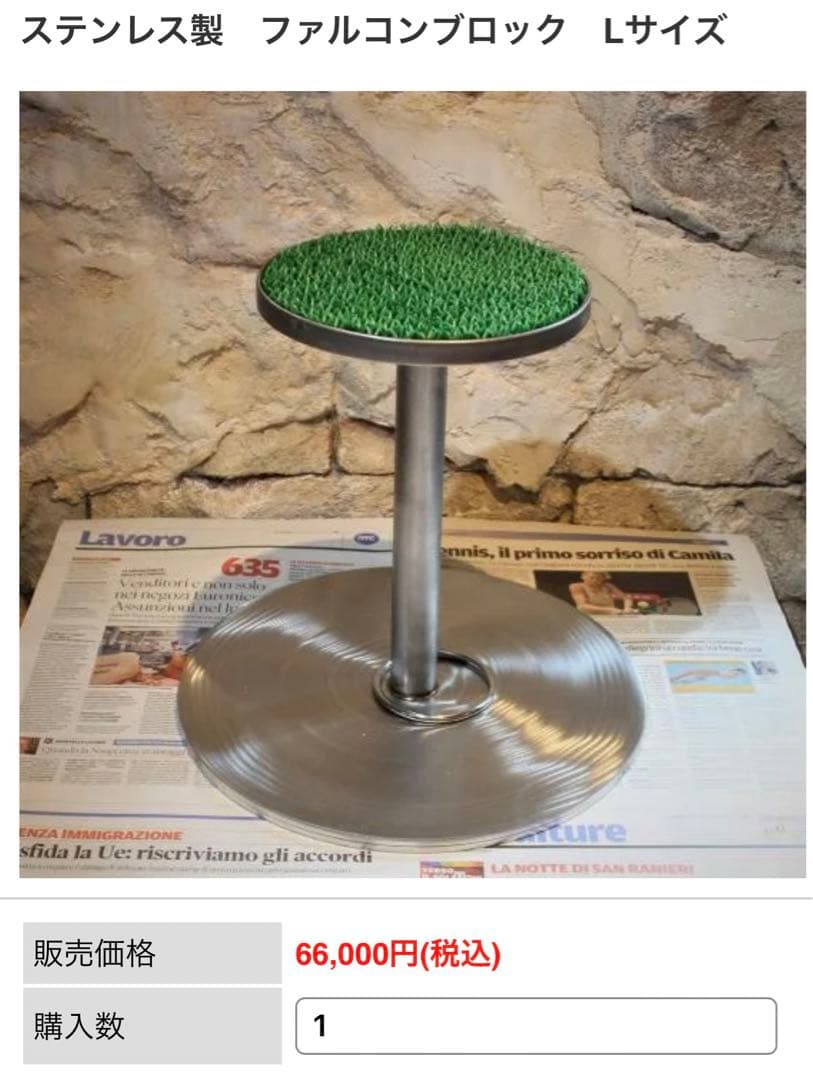This screenshot has width=813, height=1080.
Task: Open the Falcon Block product image
Action: click(x=412, y=485)
